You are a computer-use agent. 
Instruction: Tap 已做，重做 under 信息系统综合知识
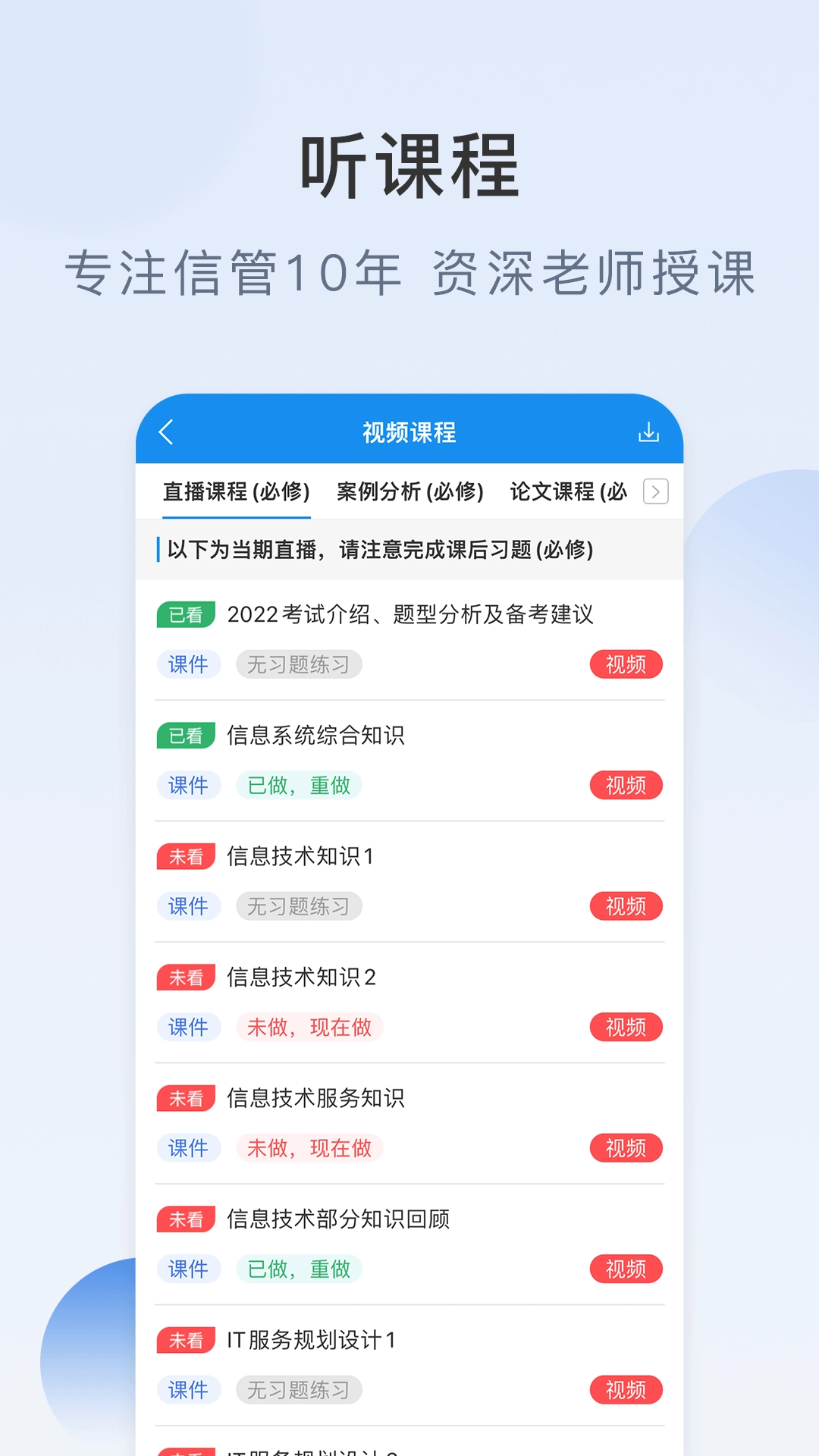click(299, 786)
